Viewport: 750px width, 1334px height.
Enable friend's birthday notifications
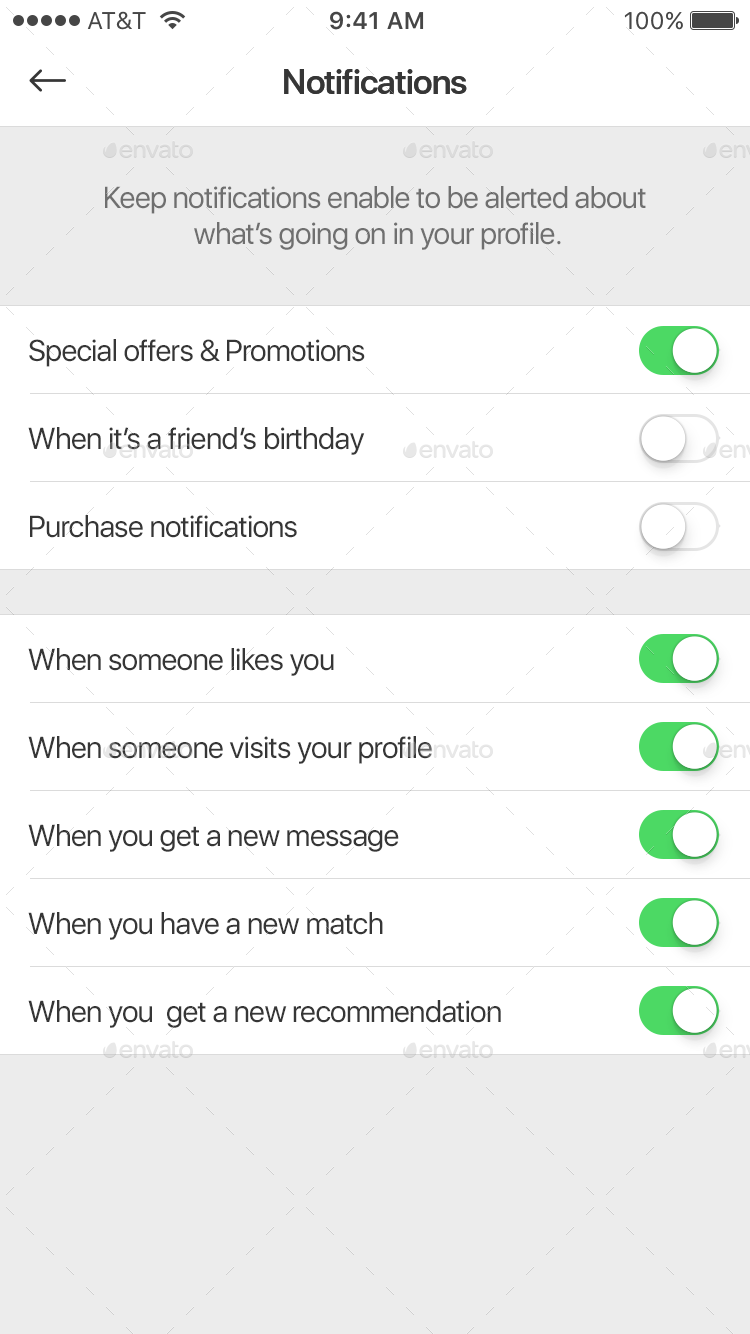click(x=679, y=439)
